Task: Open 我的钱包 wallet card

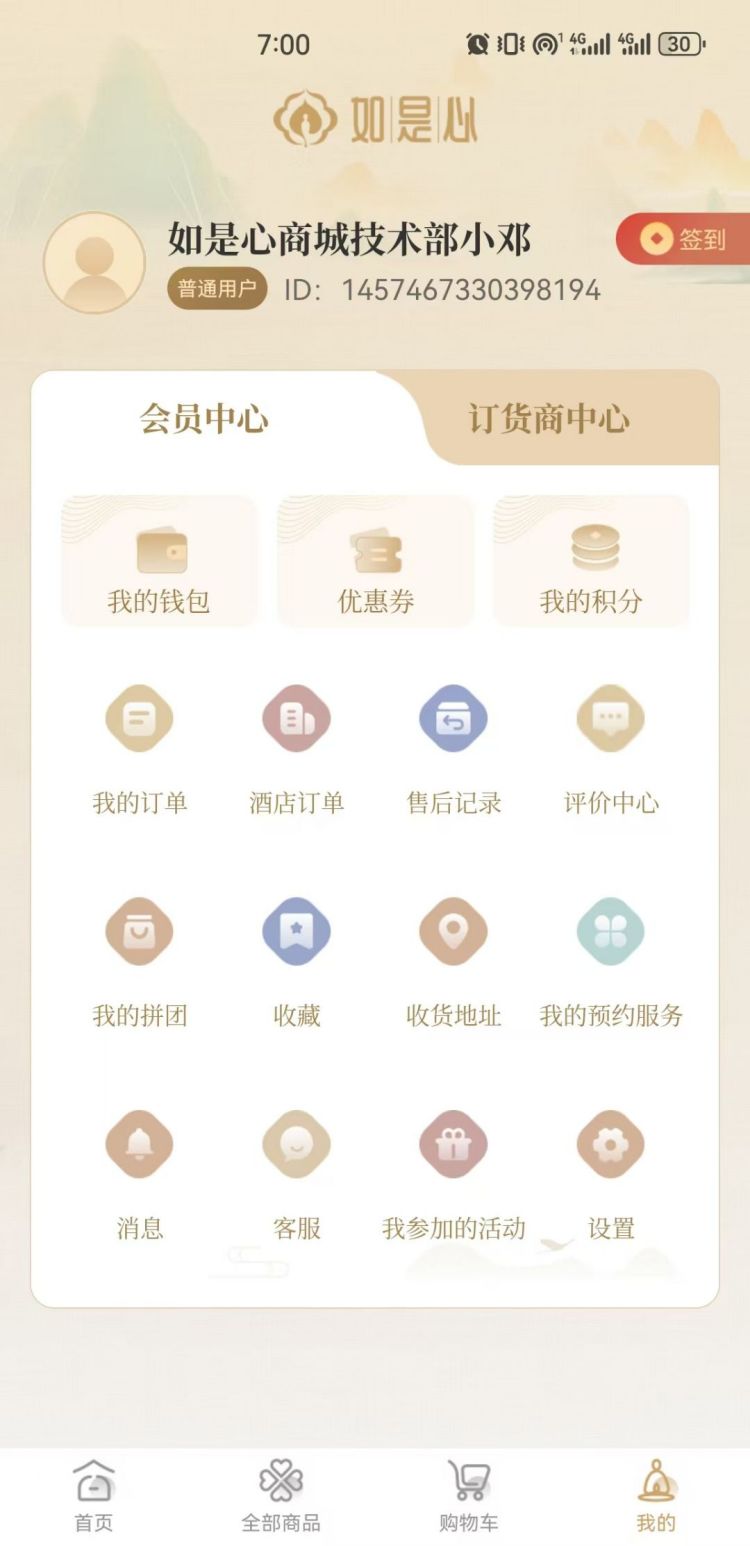Action: click(x=159, y=561)
